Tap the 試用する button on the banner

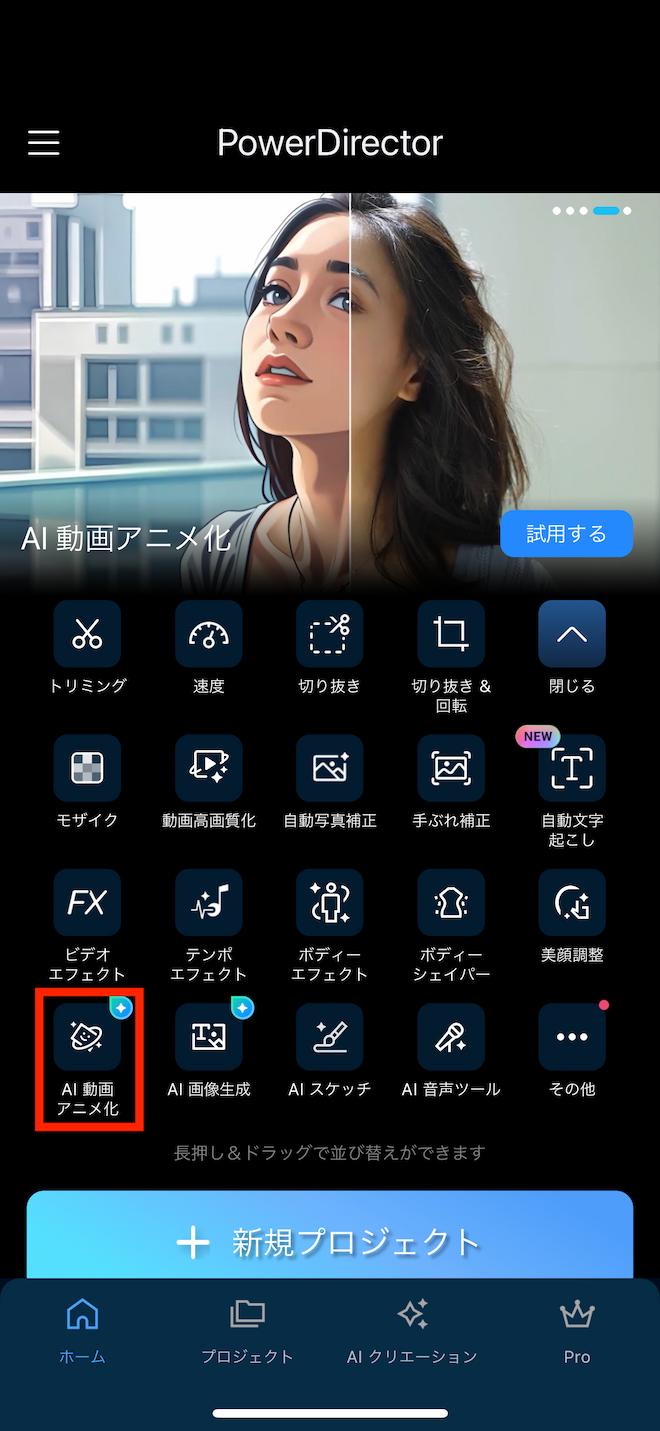[x=566, y=534]
